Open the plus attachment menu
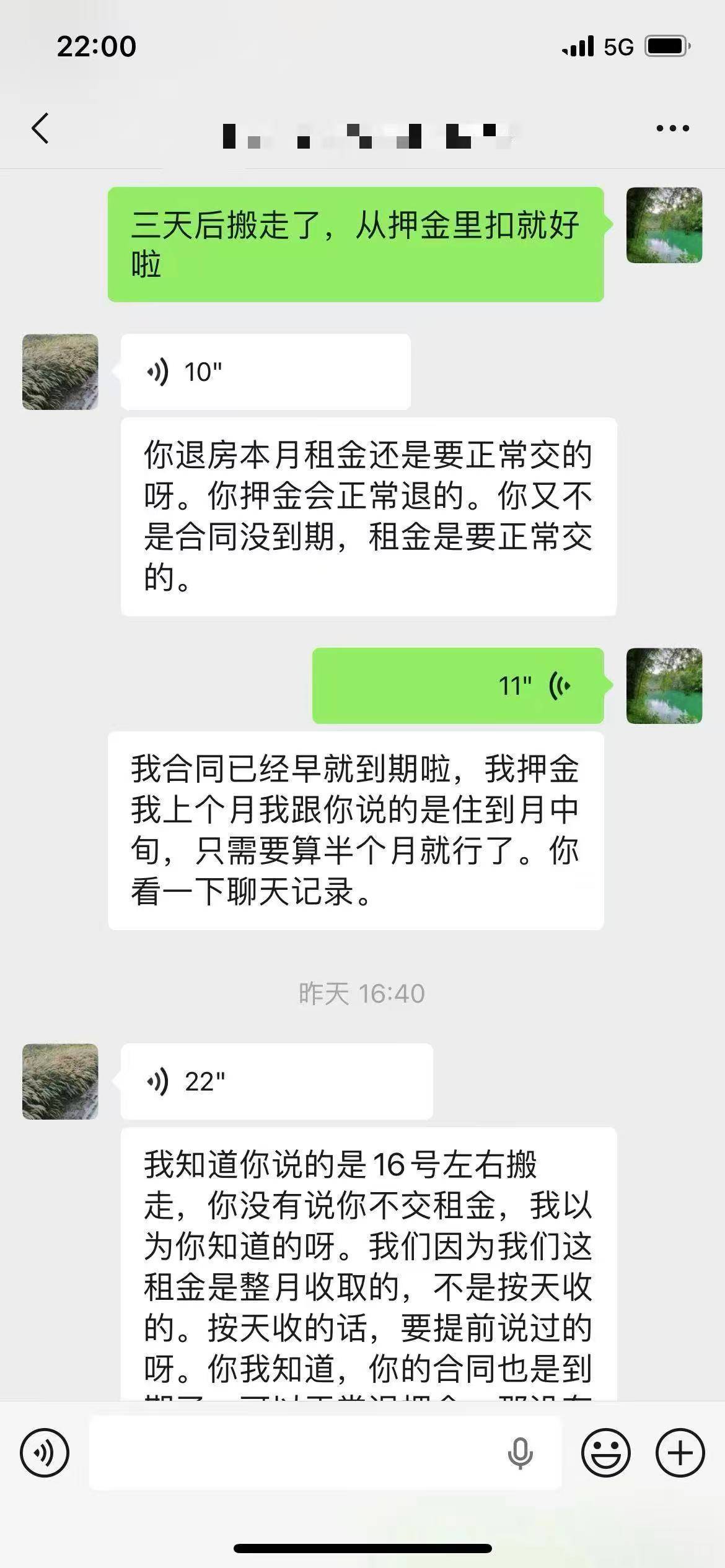Viewport: 725px width, 1568px height. (680, 1453)
